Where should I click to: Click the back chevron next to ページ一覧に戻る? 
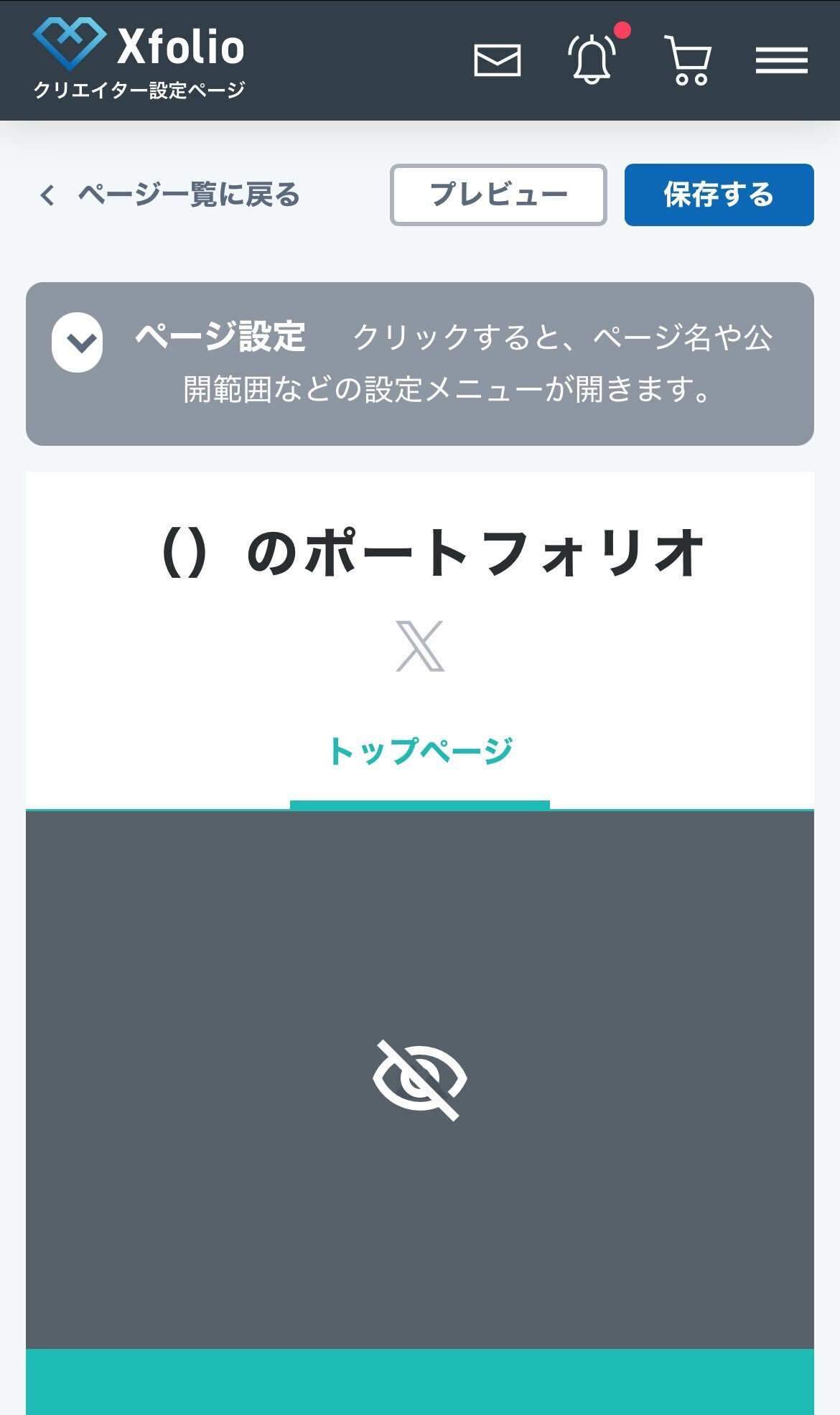click(x=47, y=194)
